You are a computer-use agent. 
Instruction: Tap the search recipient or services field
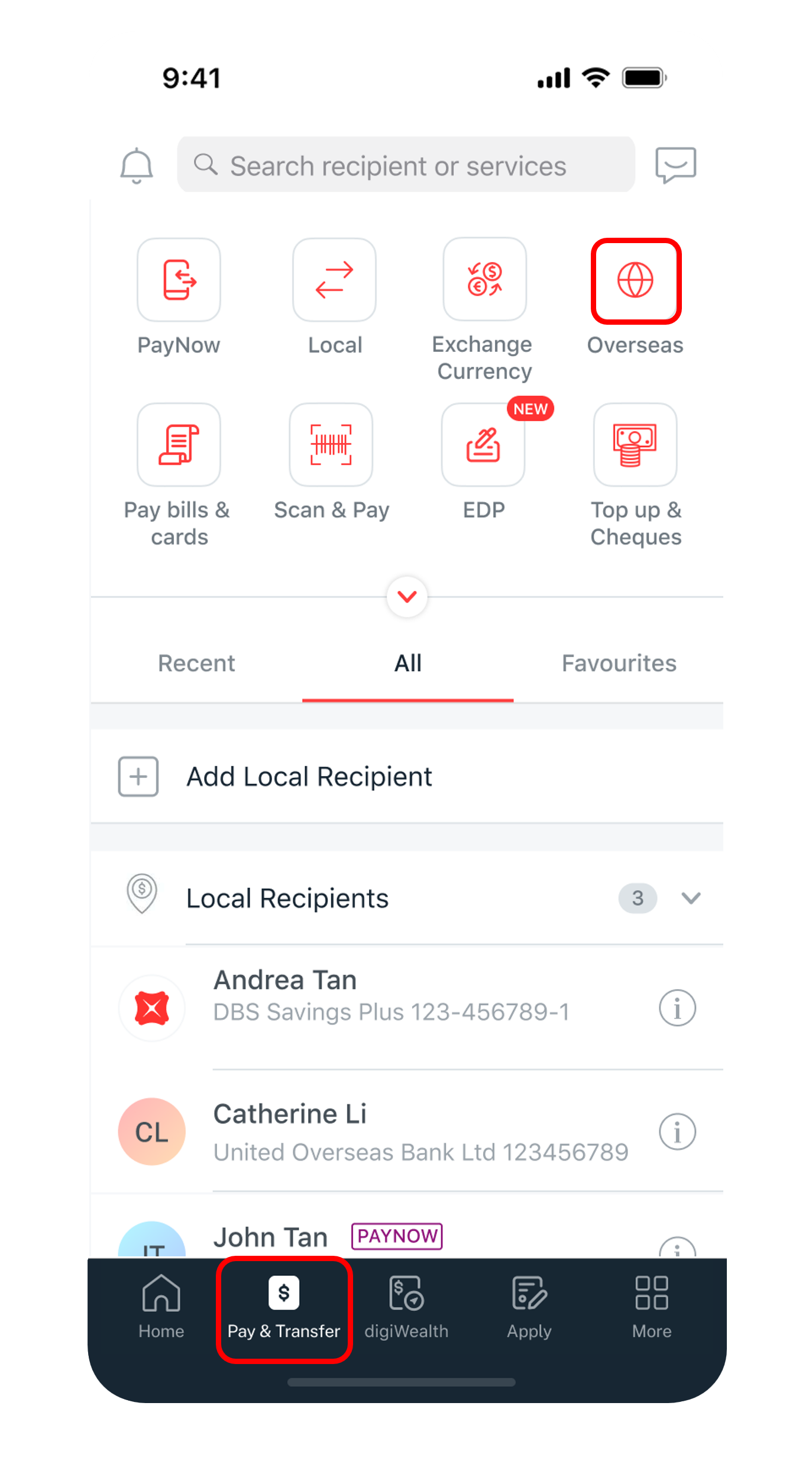[x=406, y=166]
